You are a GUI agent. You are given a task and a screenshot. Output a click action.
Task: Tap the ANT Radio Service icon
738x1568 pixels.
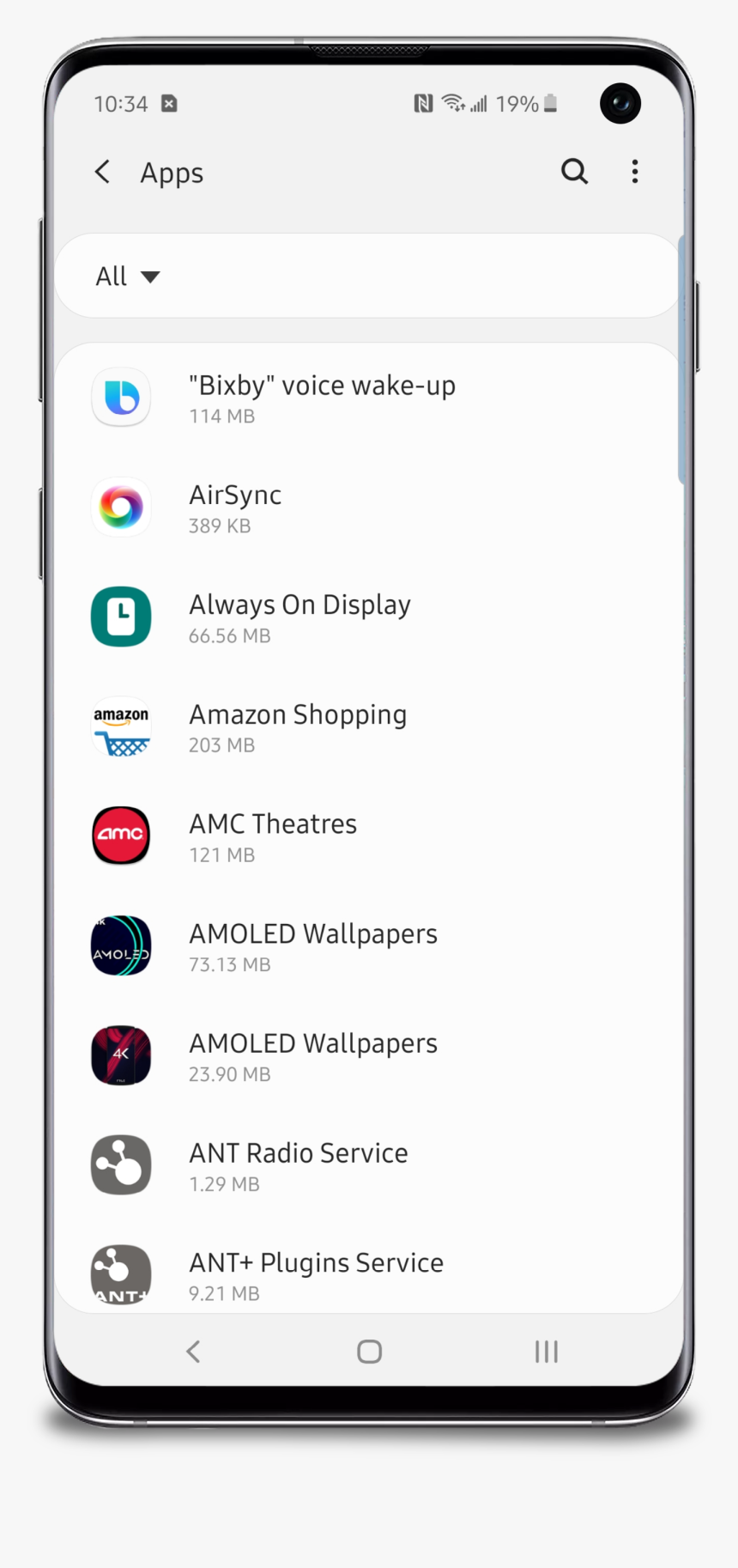120,1164
